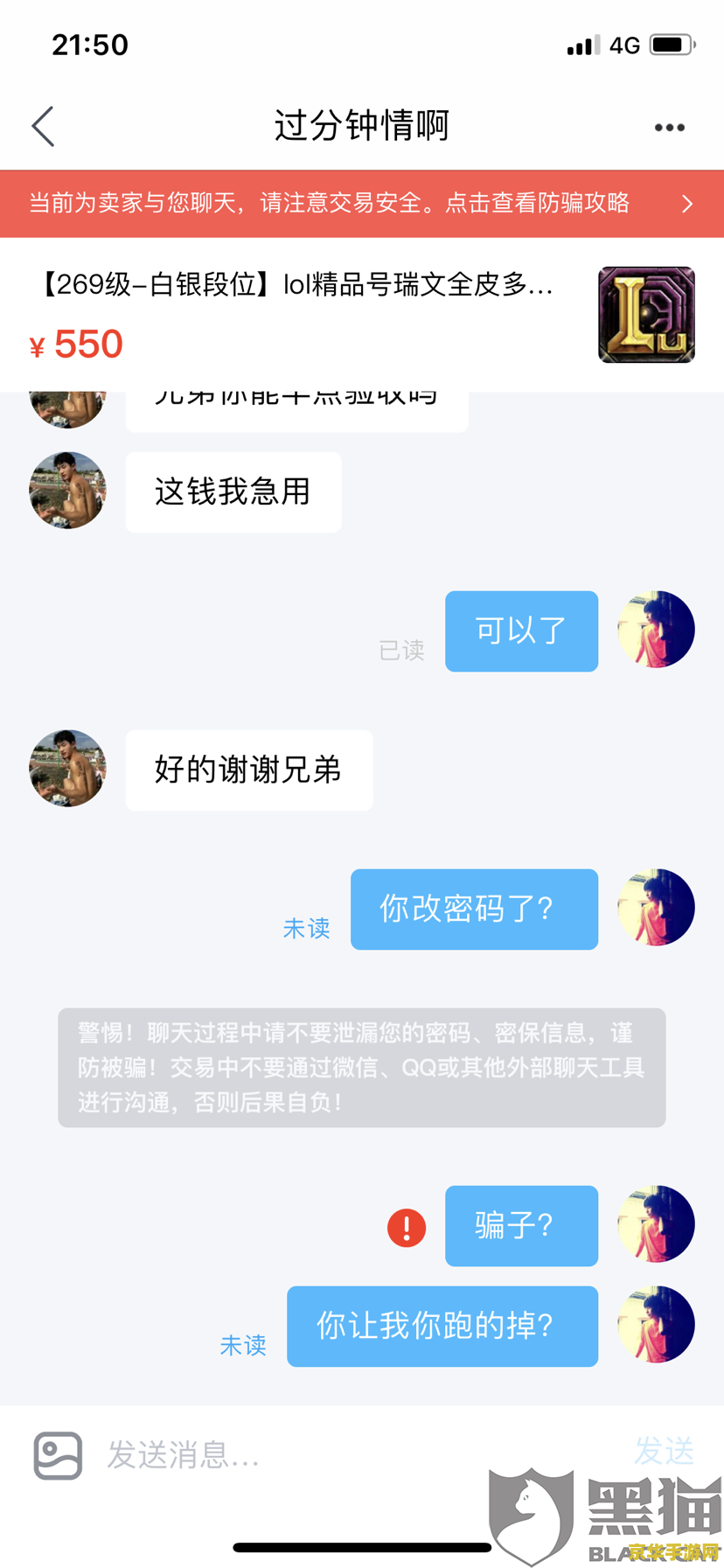The height and width of the screenshot is (1568, 724).
Task: Tap the 4G cellular signal indicator
Action: click(x=618, y=43)
